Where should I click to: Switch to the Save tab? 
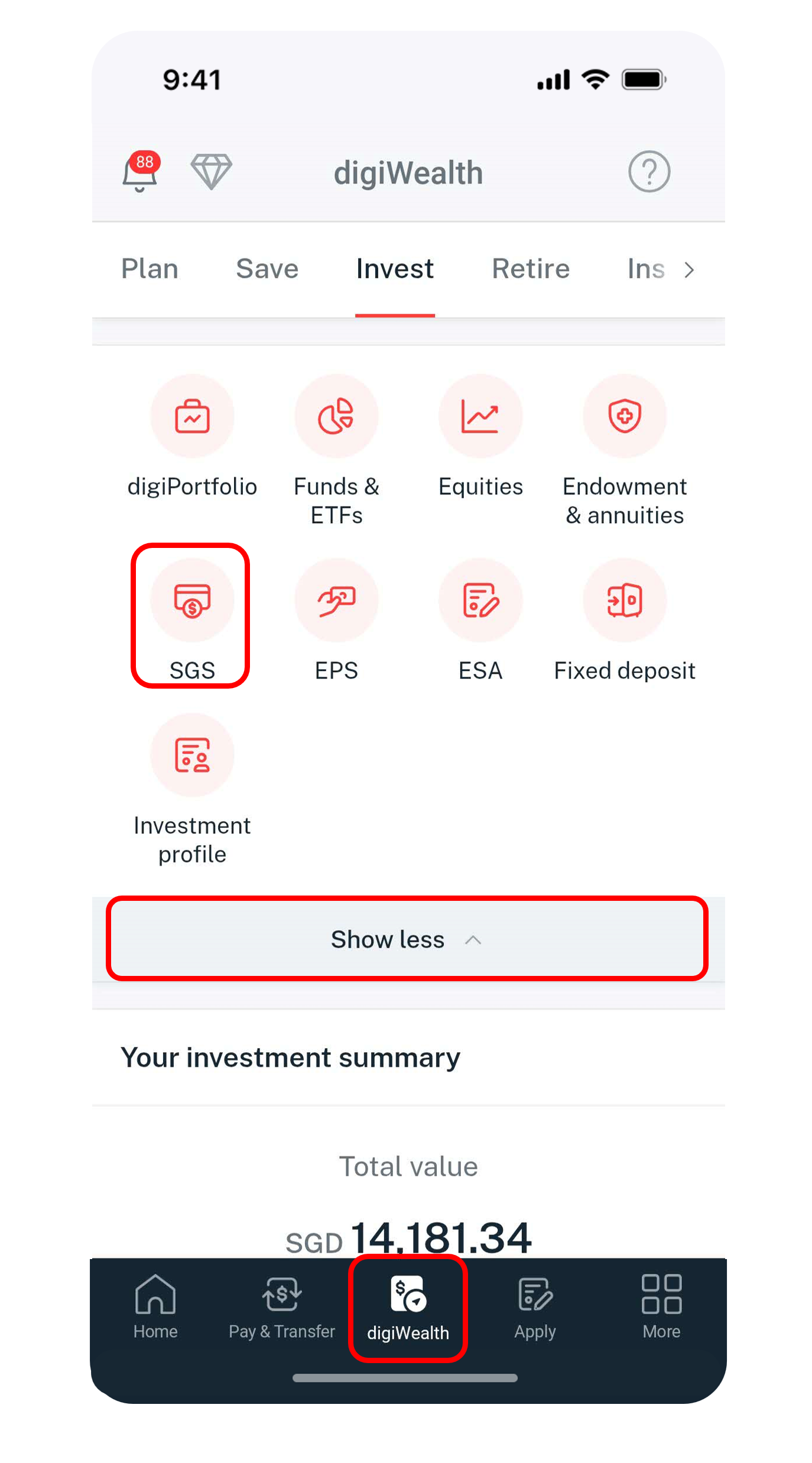(x=267, y=269)
